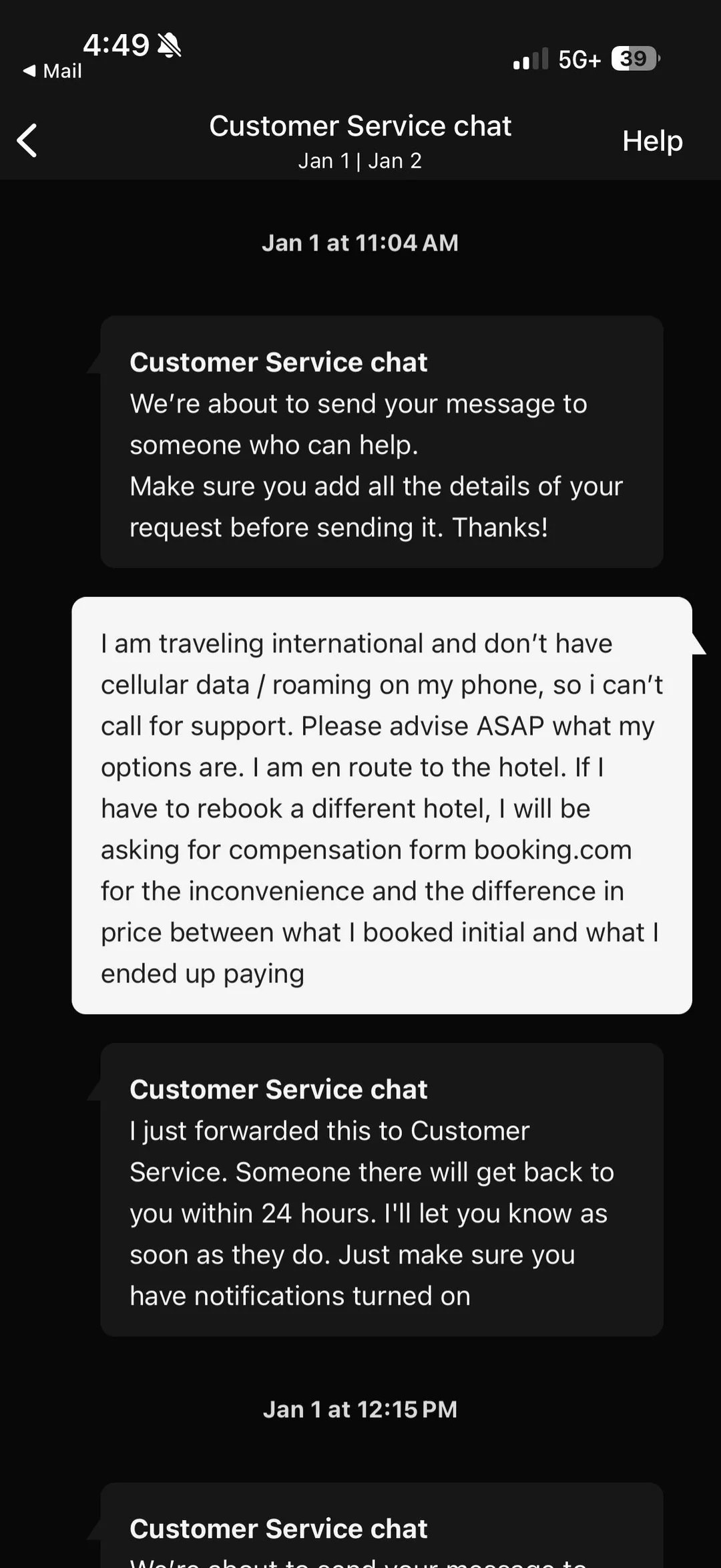Tap the Jan 1 date label under the title
This screenshot has width=721, height=1568.
pos(323,160)
